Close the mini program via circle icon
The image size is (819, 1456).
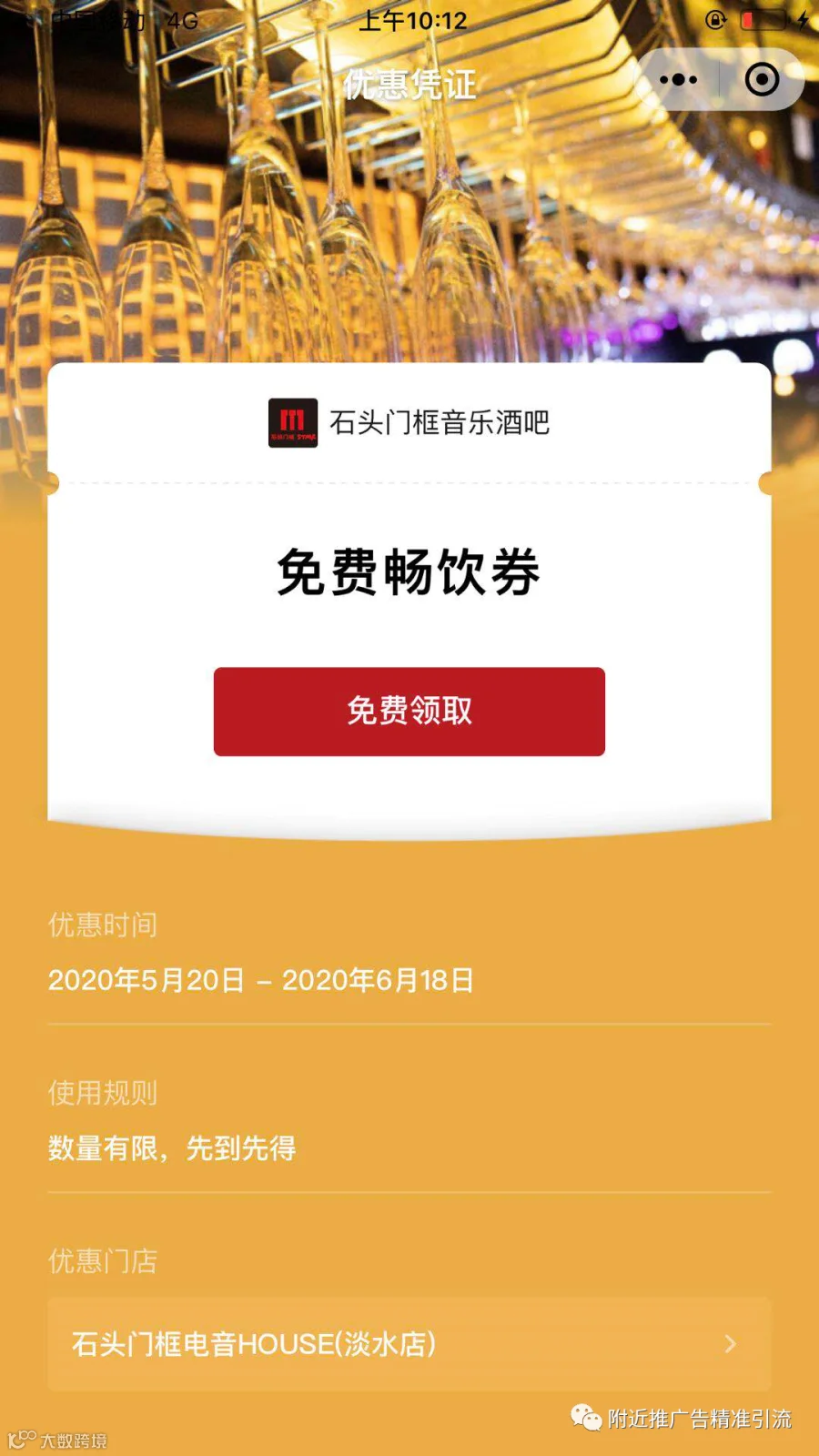click(x=762, y=80)
